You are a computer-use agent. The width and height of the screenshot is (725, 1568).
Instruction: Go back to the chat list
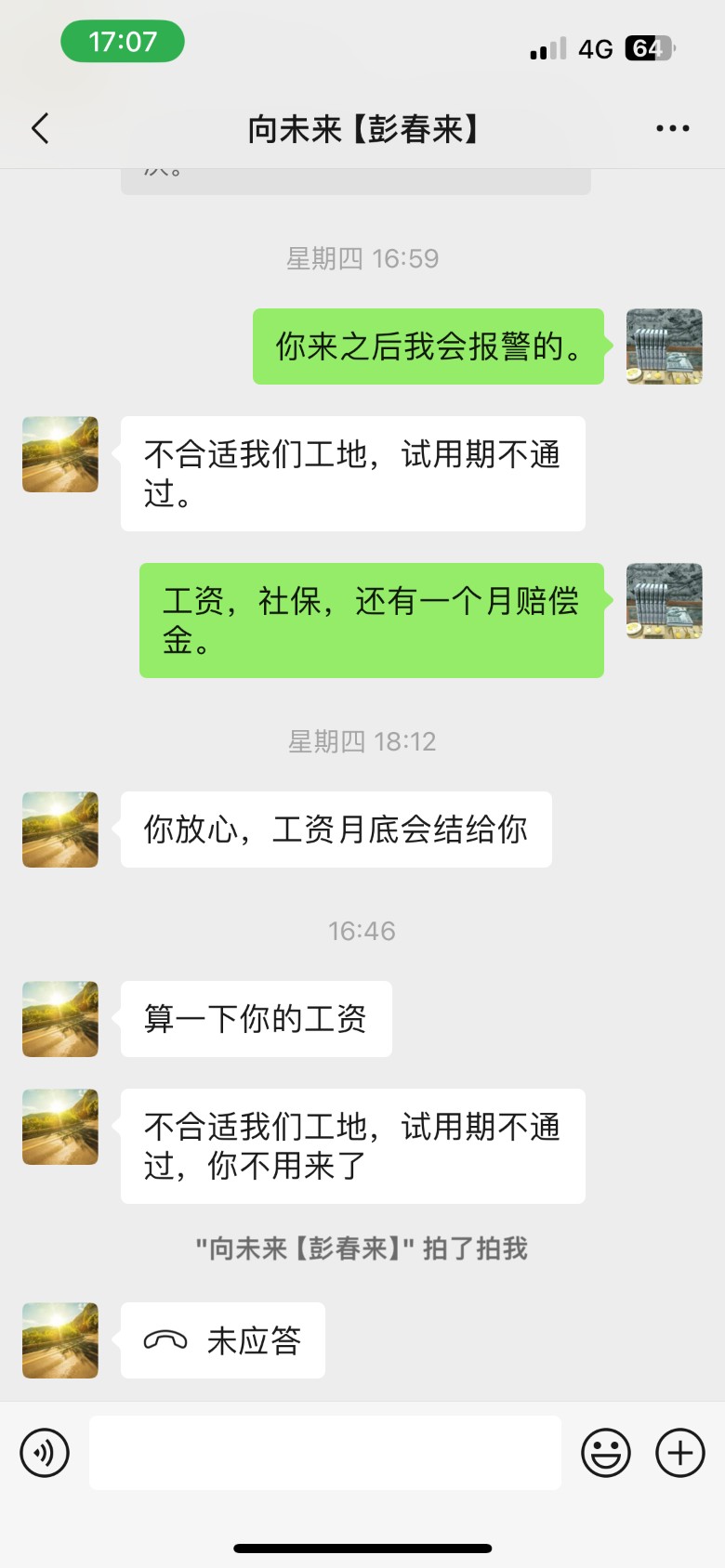tap(40, 129)
